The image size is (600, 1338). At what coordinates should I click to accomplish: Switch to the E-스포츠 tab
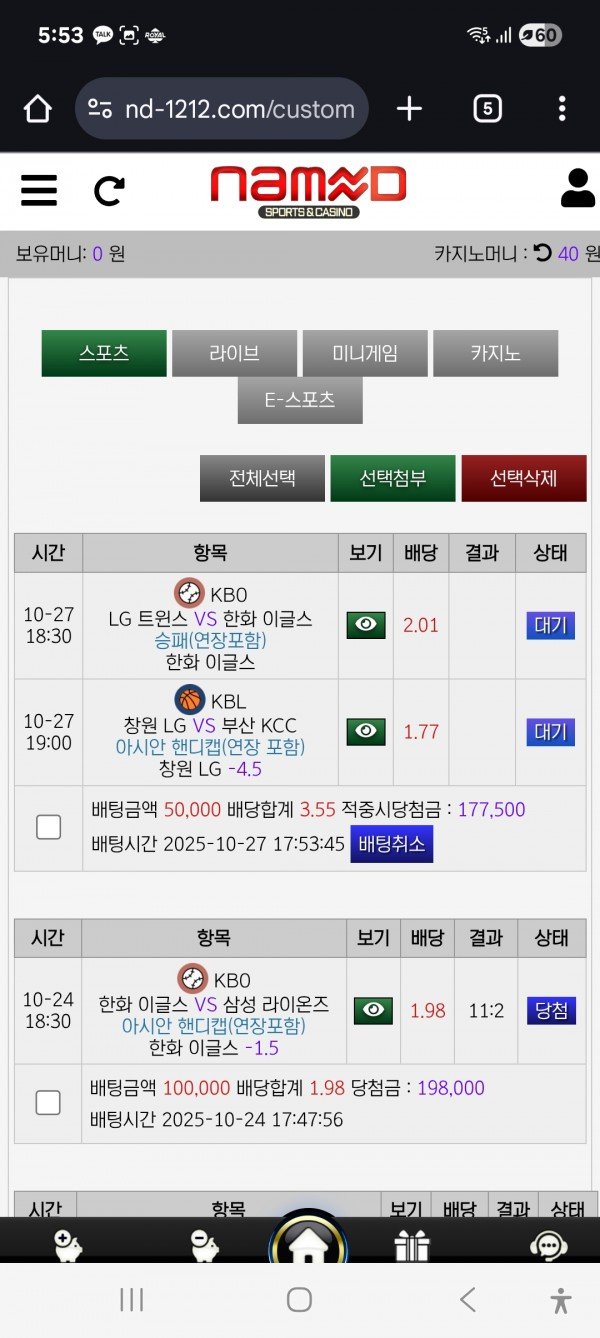pos(299,400)
